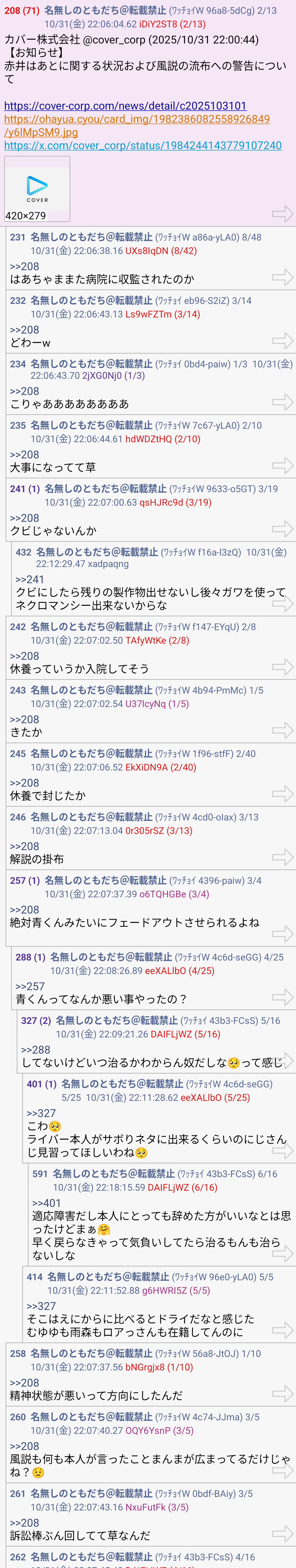Tap the arrow icon on post 208
The height and width of the screenshot is (1568, 296).
tap(282, 214)
